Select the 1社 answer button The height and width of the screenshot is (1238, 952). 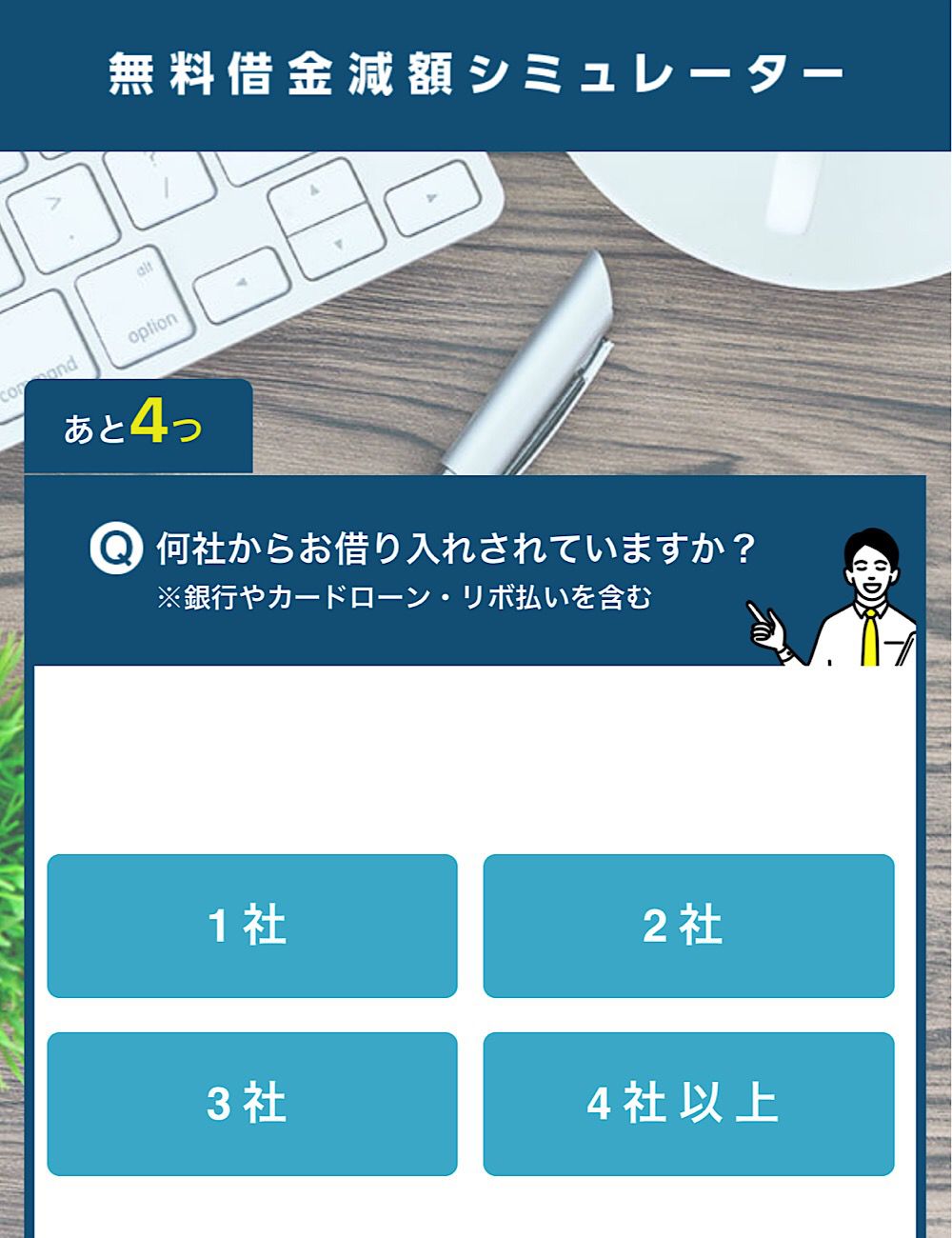252,926
